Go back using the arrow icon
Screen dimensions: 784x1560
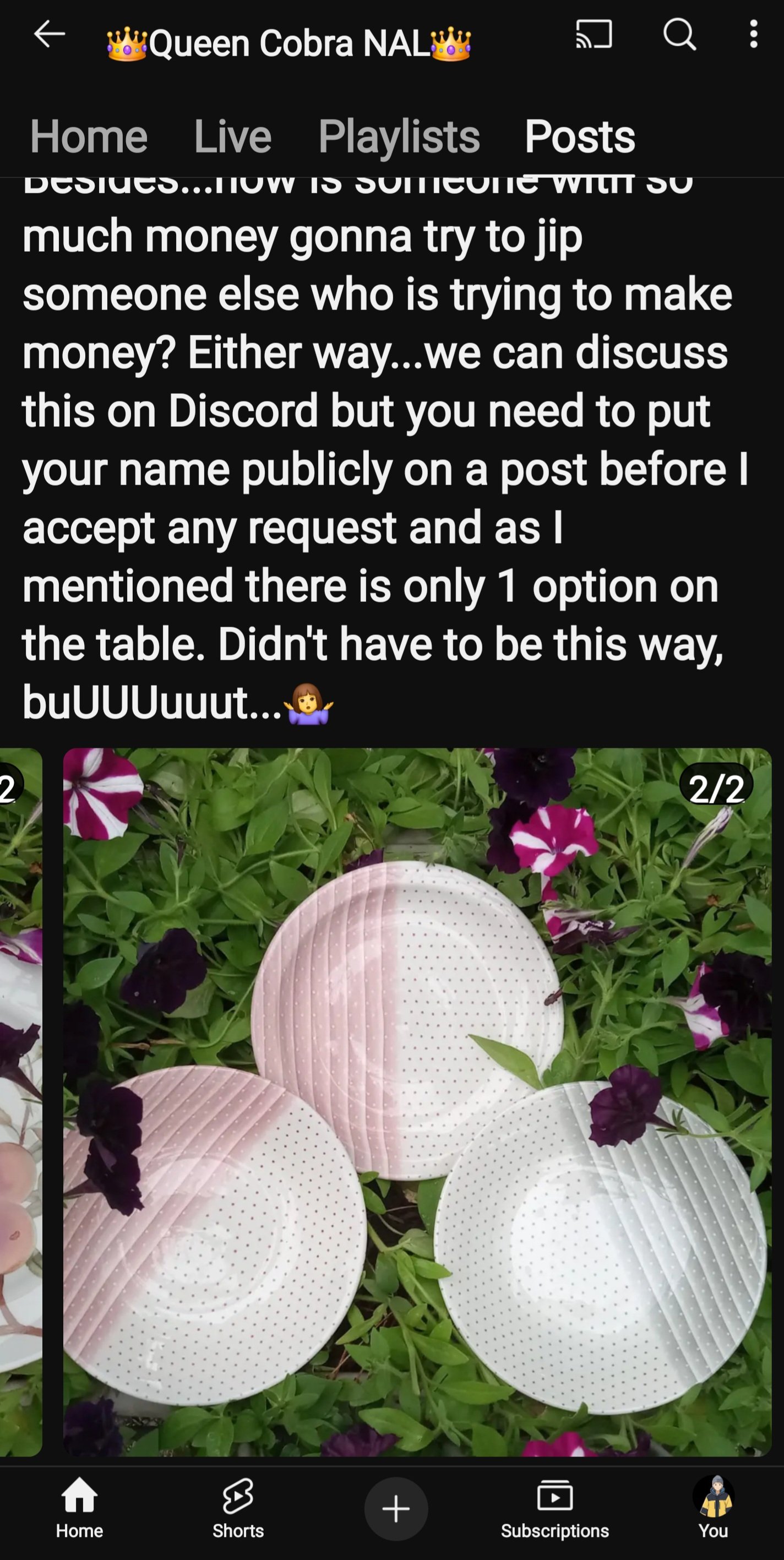click(x=50, y=35)
